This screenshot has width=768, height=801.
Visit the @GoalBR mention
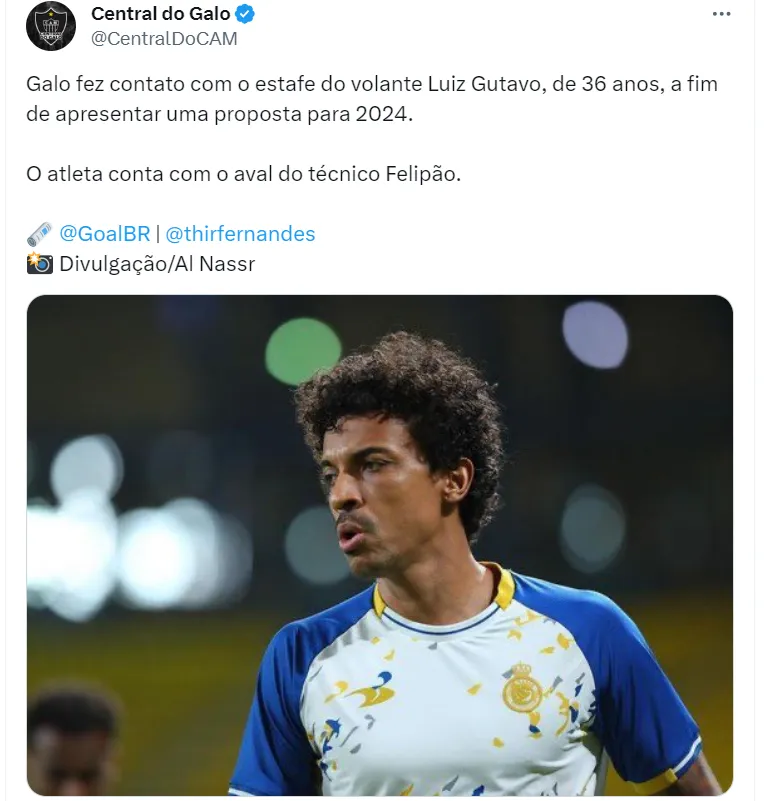(x=104, y=234)
